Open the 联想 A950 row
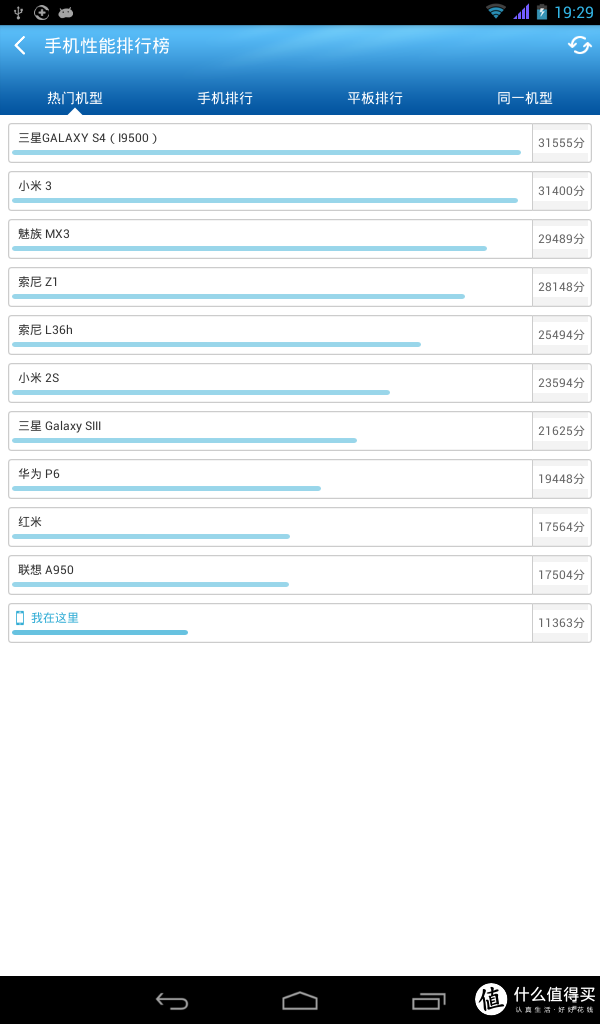600x1024 pixels. (x=300, y=575)
